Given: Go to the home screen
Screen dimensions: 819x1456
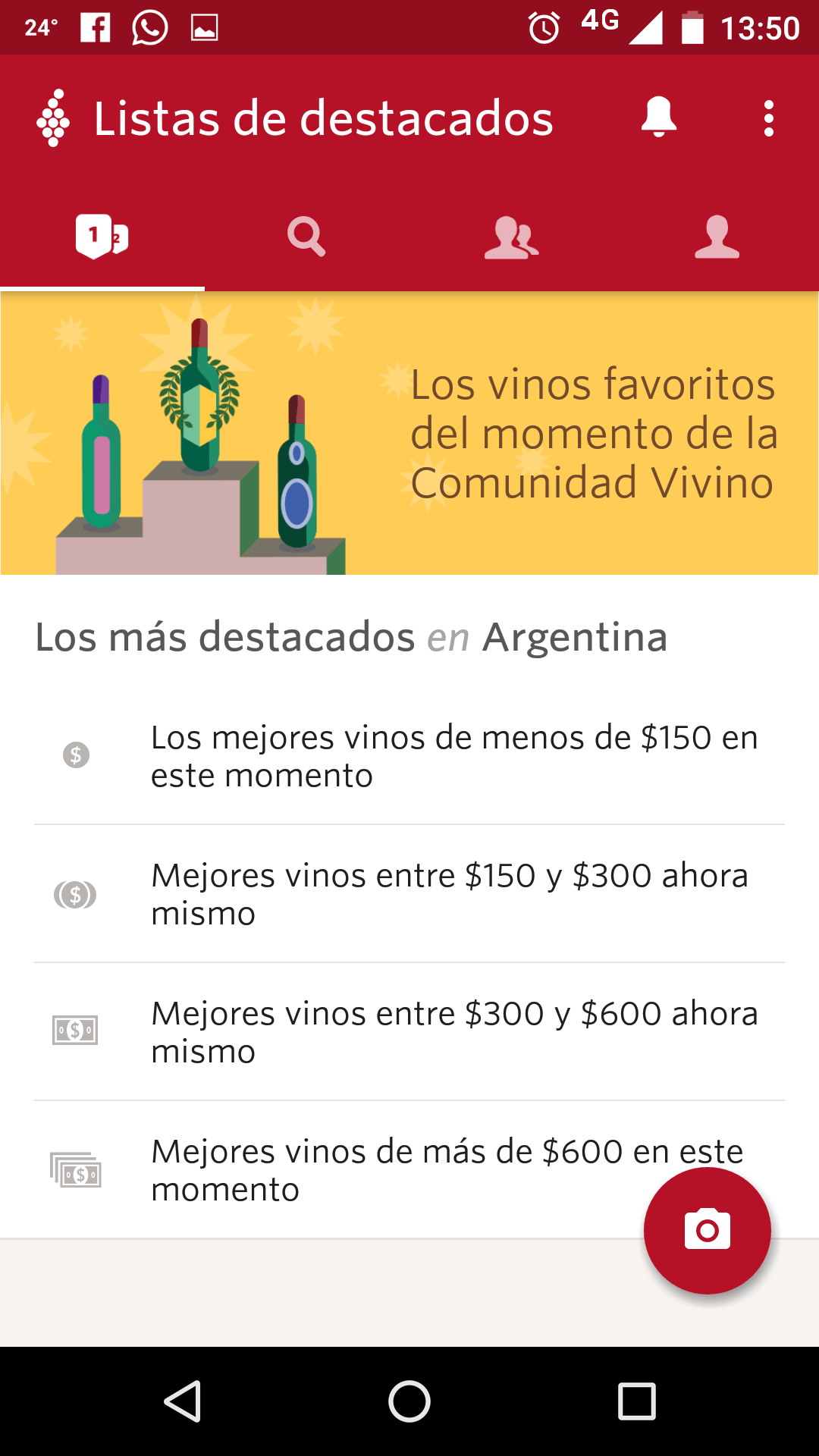Looking at the screenshot, I should click(409, 1401).
